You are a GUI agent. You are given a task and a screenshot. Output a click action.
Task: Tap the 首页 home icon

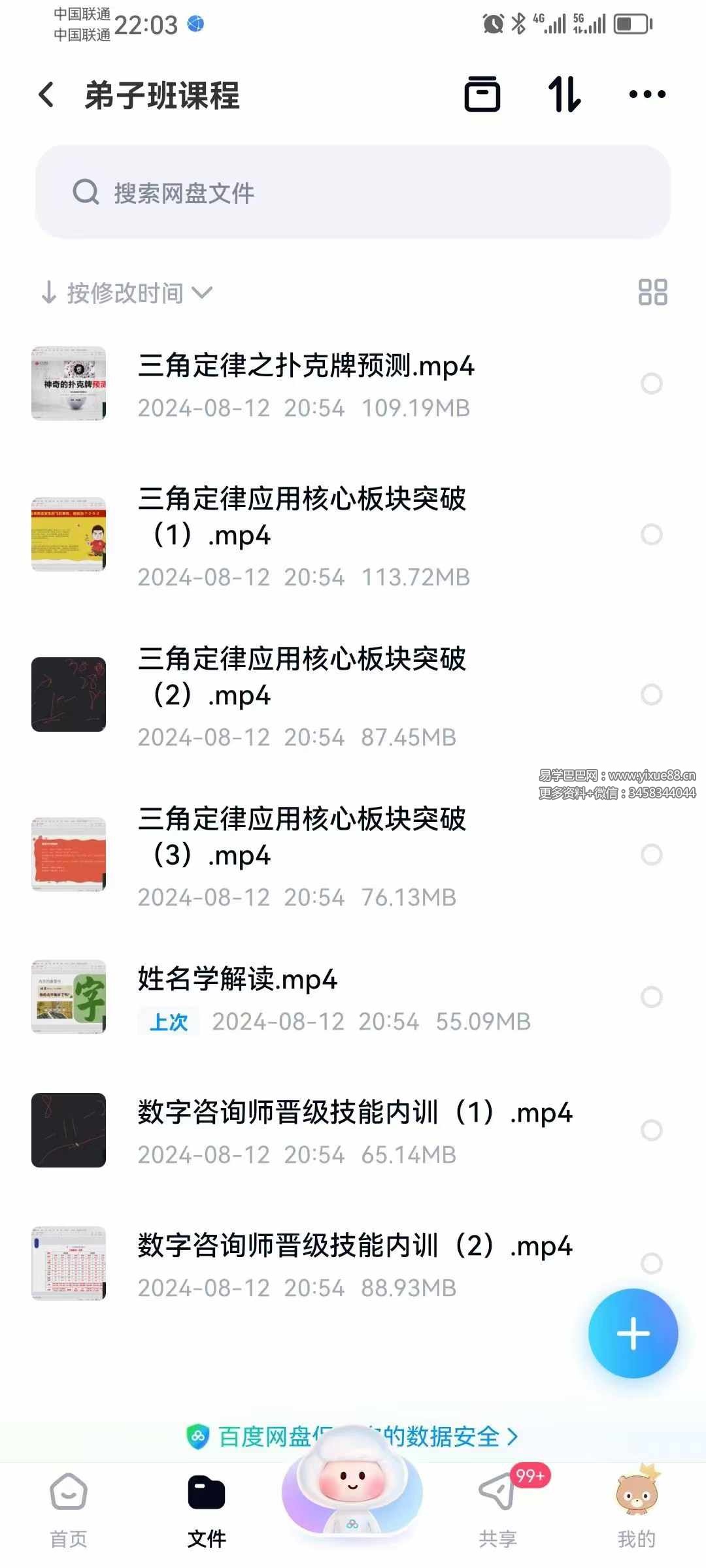68,1503
